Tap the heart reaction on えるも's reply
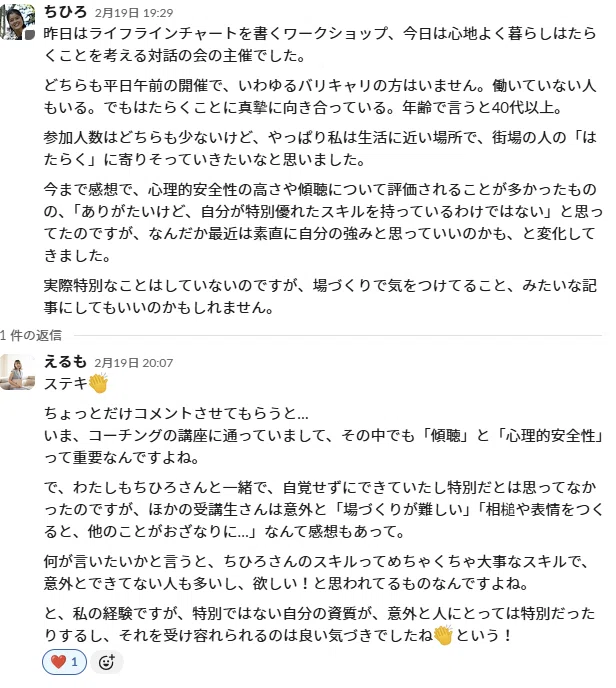The image size is (616, 688). (x=64, y=662)
